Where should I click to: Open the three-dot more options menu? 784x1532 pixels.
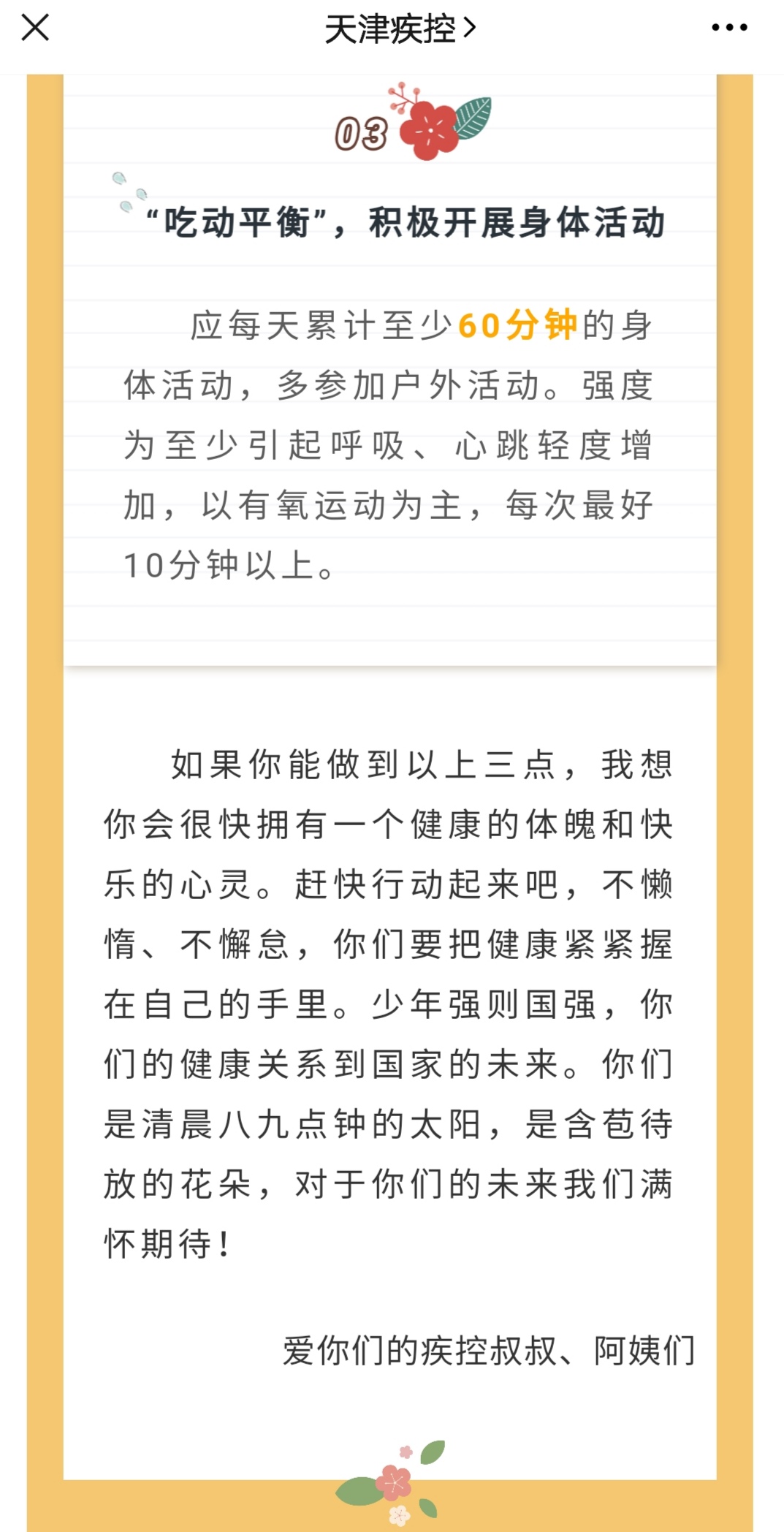click(729, 29)
